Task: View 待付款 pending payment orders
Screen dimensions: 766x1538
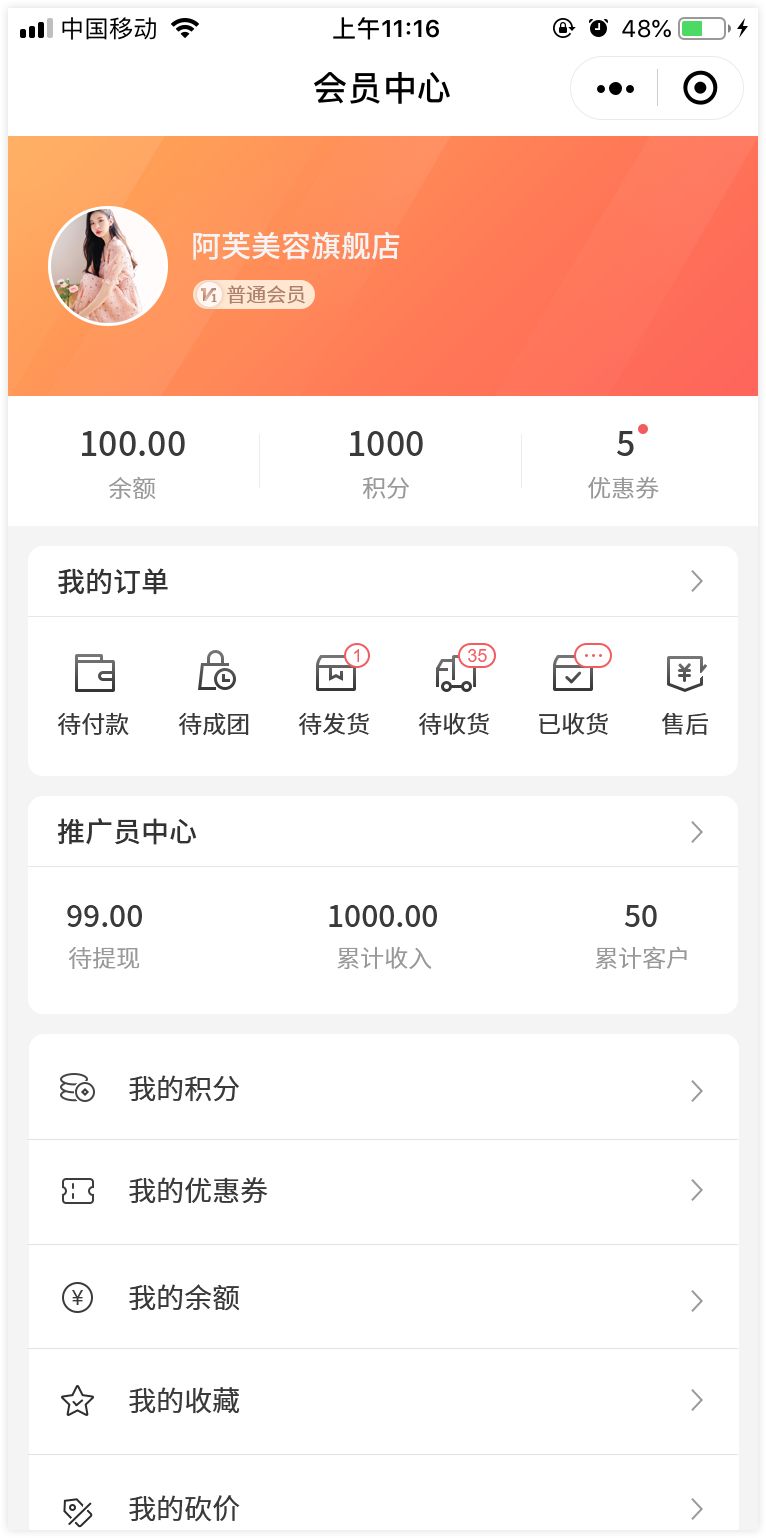Action: pos(94,694)
